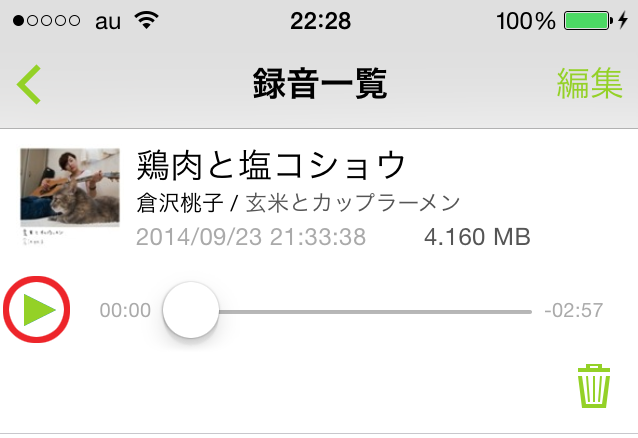The height and width of the screenshot is (438, 638).
Task: Tap the playback position slider knob
Action: pos(190,311)
